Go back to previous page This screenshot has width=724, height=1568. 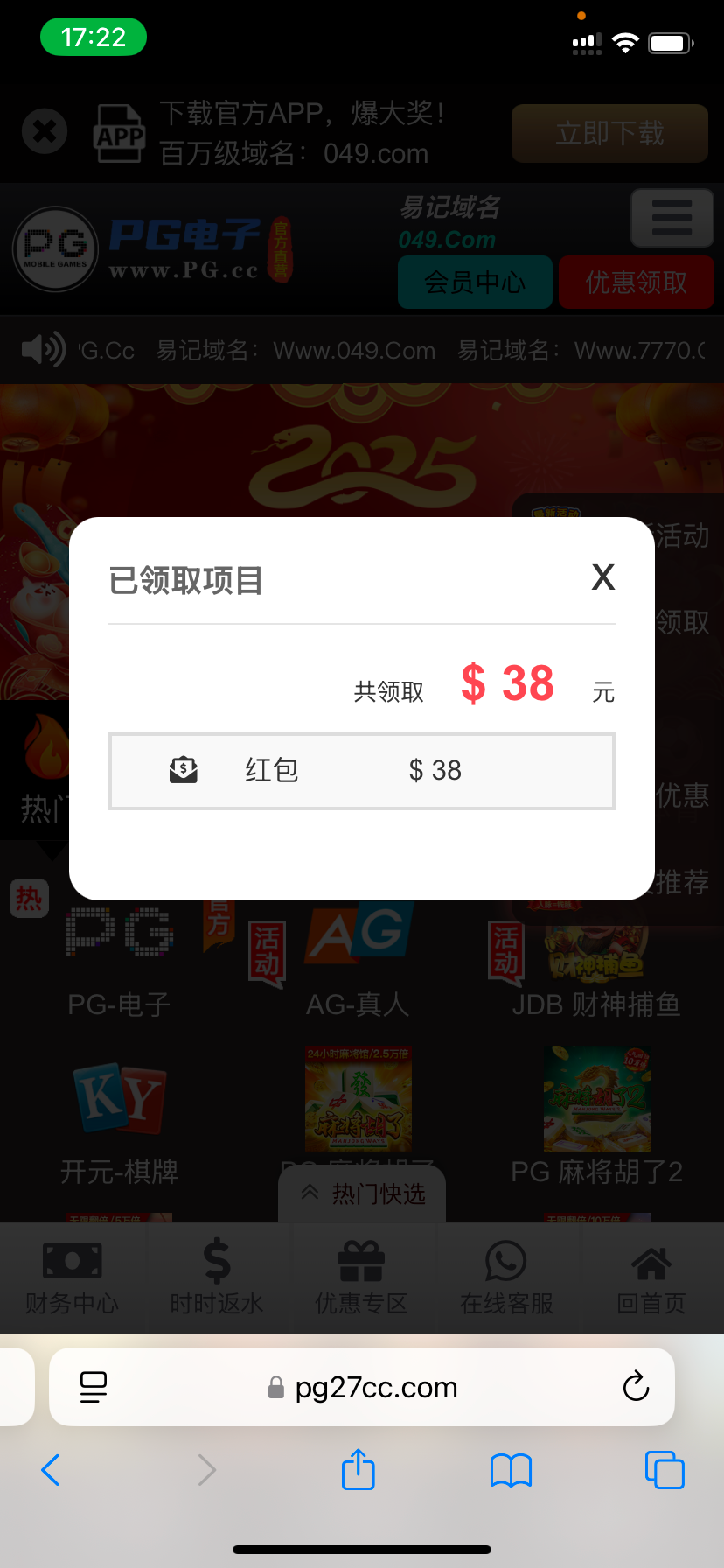tap(51, 1469)
